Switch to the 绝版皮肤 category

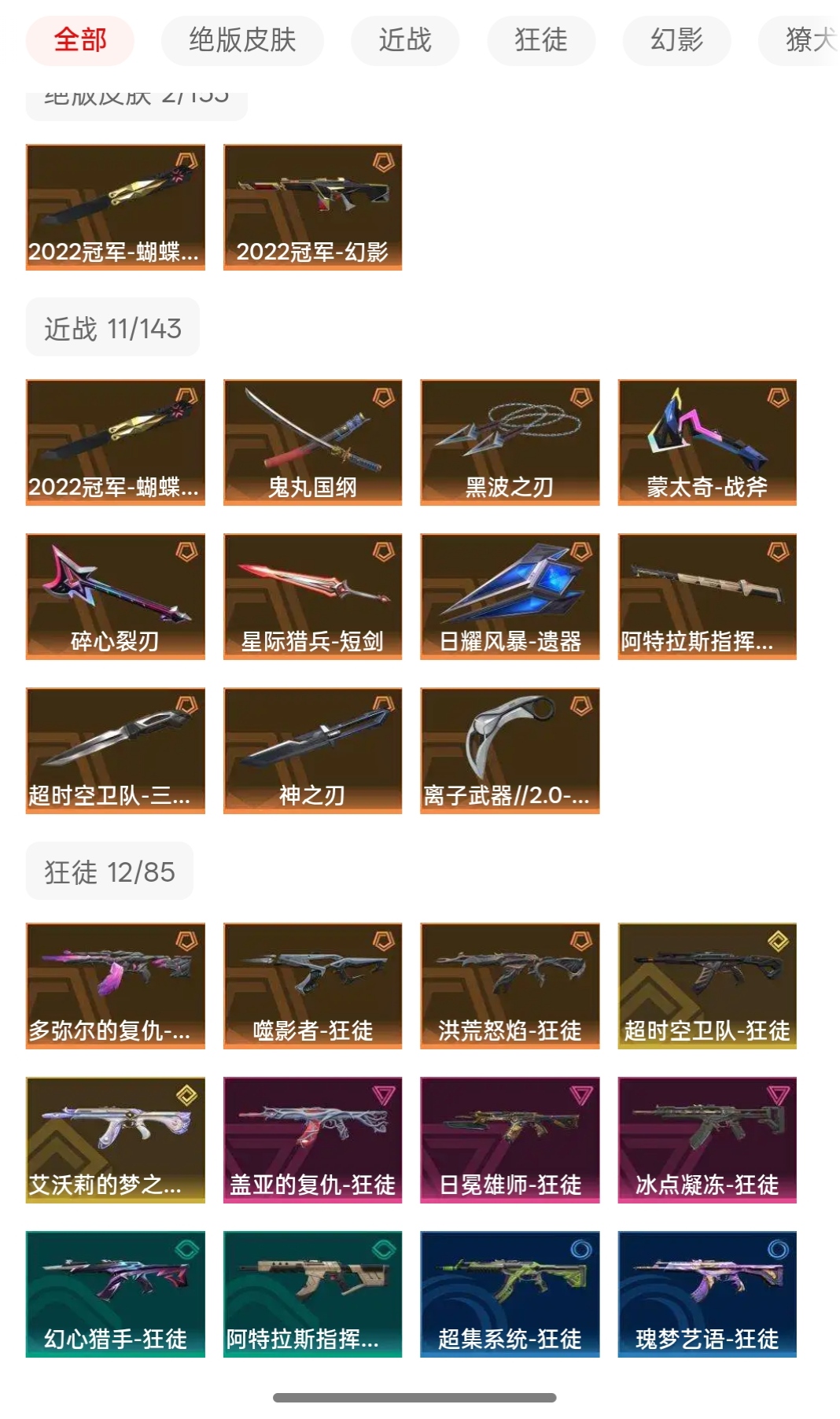(x=242, y=40)
